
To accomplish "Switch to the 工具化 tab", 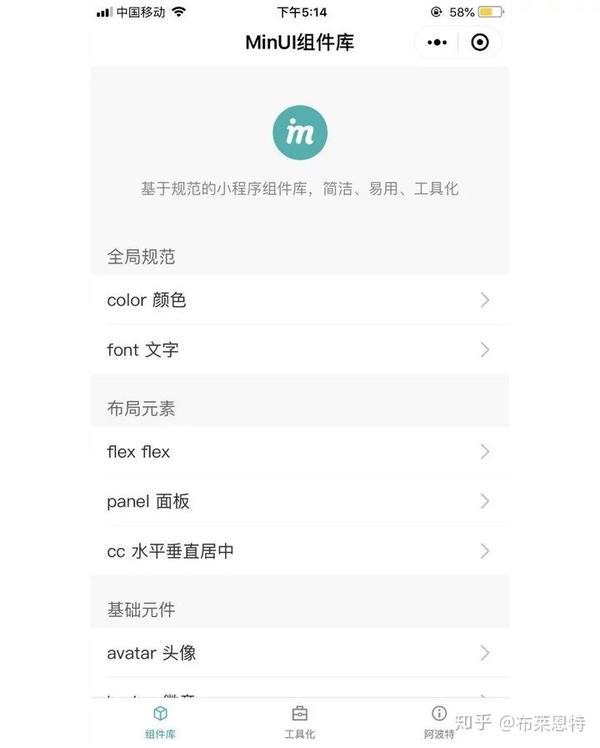I will coord(299,722).
